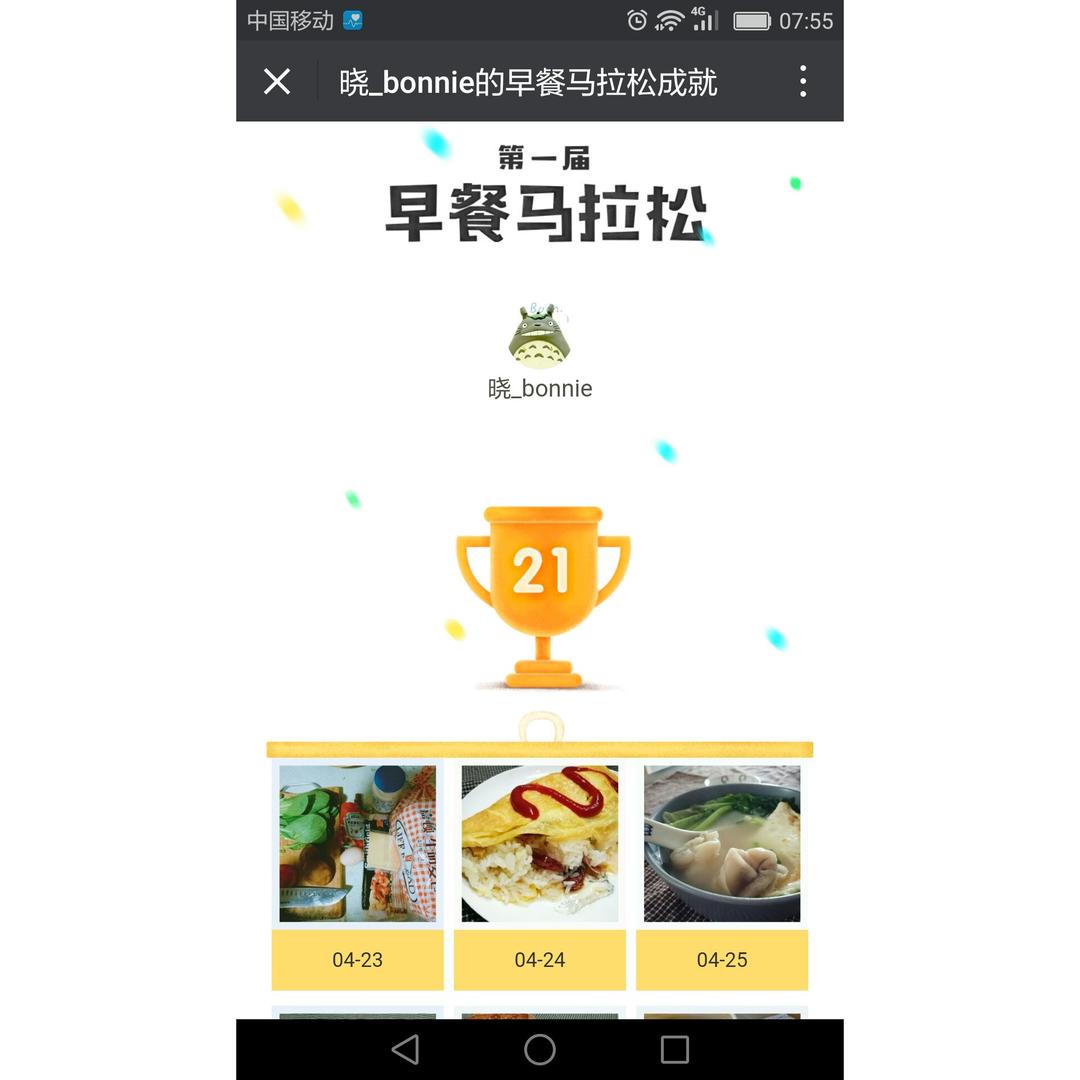Open the 04-25 wonton soup photo
Image resolution: width=1080 pixels, height=1080 pixels.
(722, 844)
